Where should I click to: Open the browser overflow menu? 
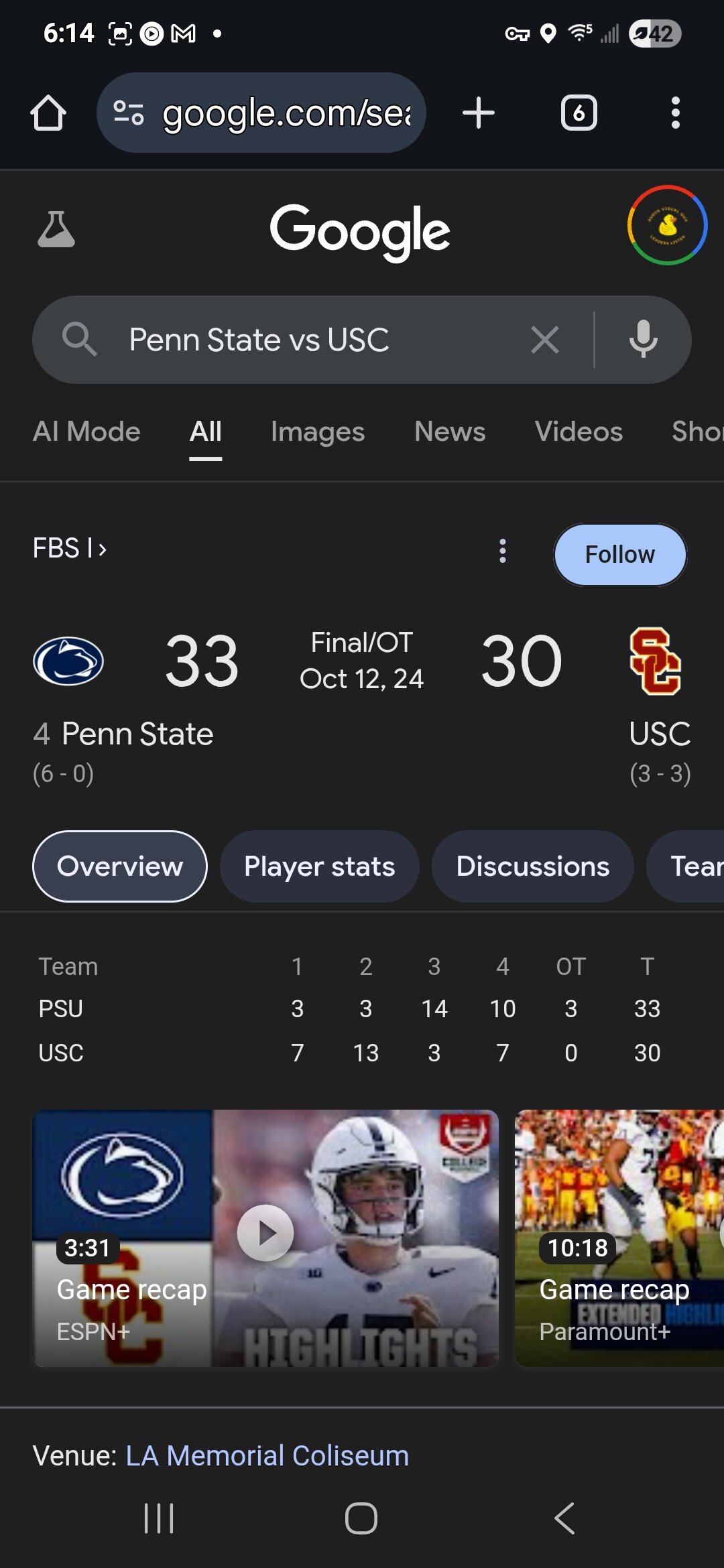click(676, 113)
